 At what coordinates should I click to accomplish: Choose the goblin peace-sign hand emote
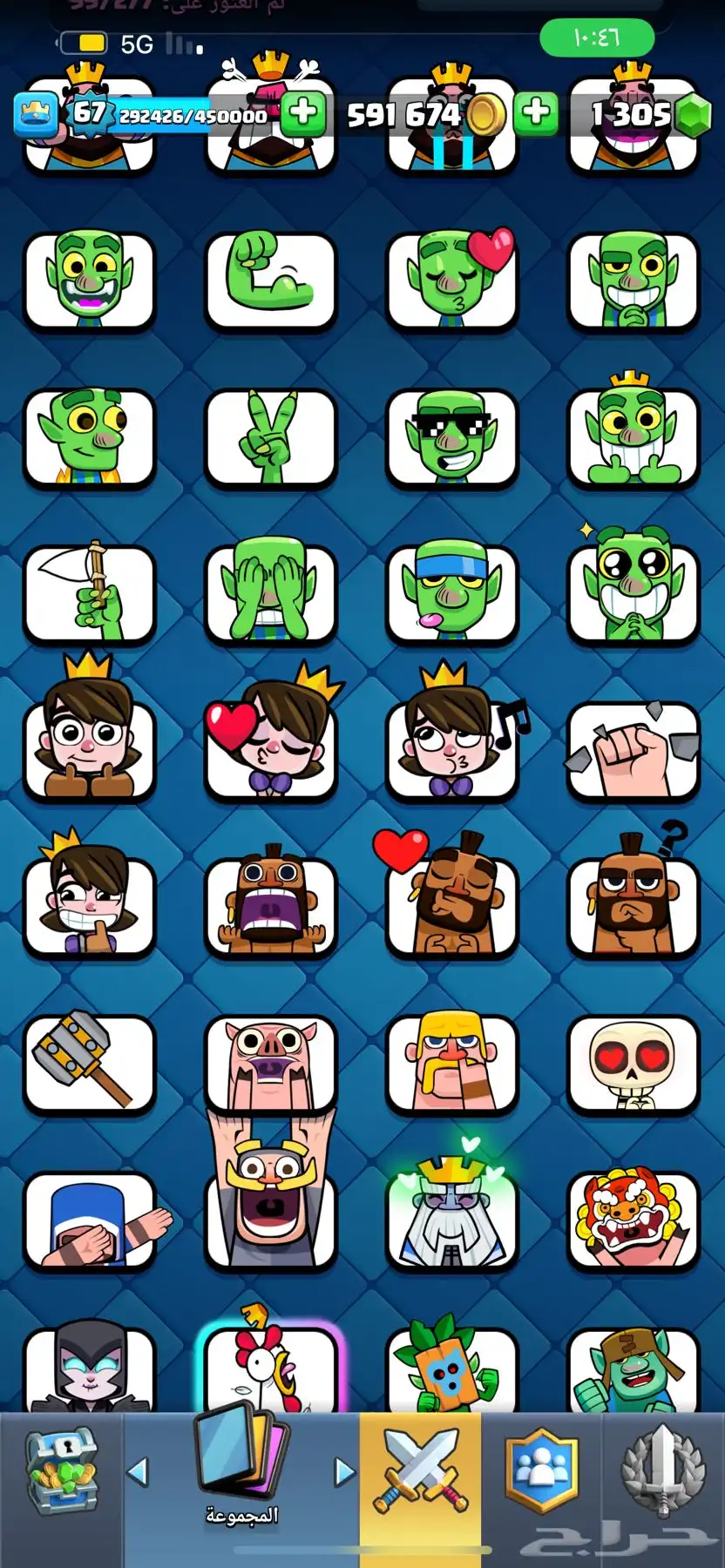click(270, 436)
